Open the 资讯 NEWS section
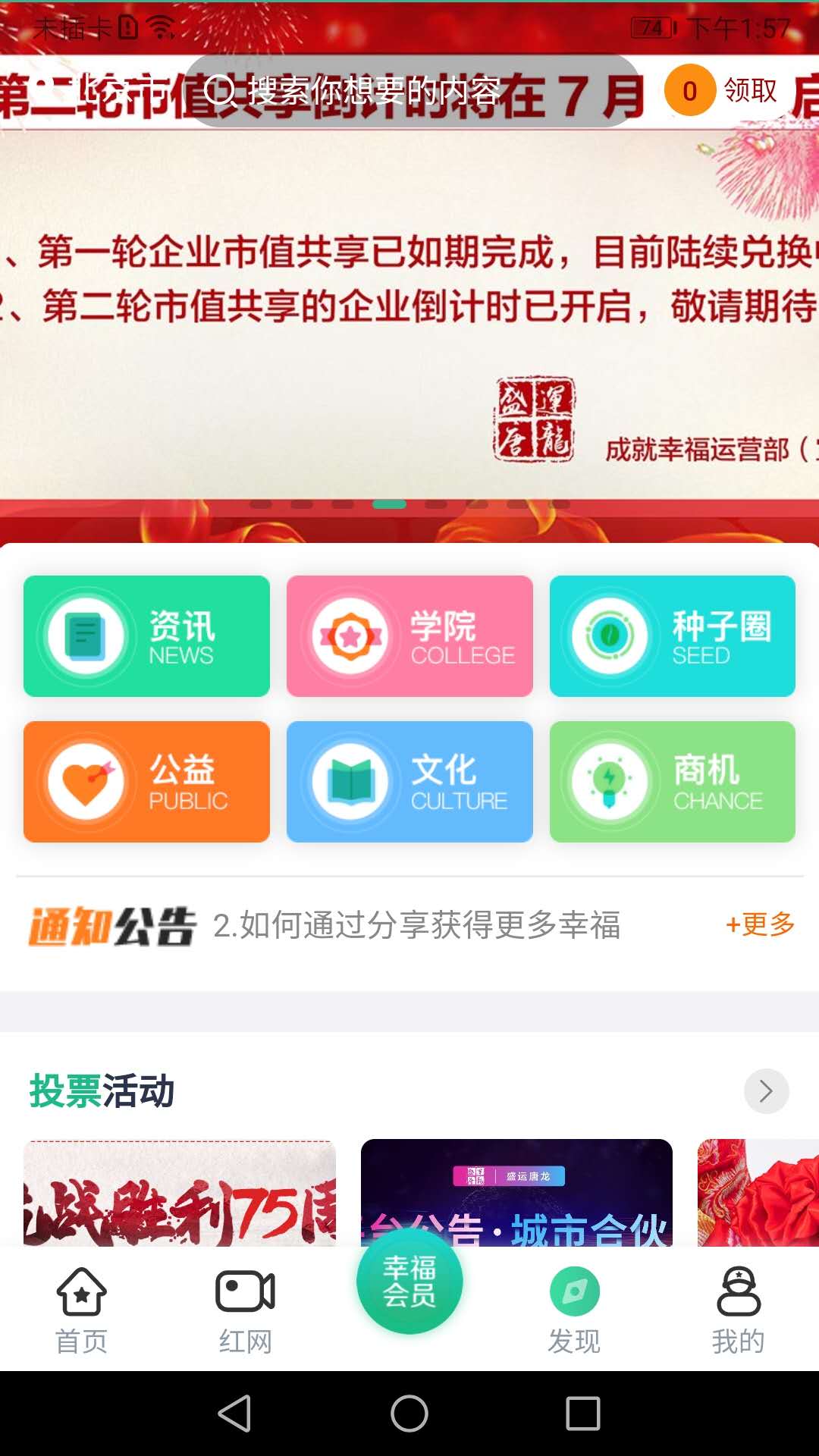 [146, 636]
